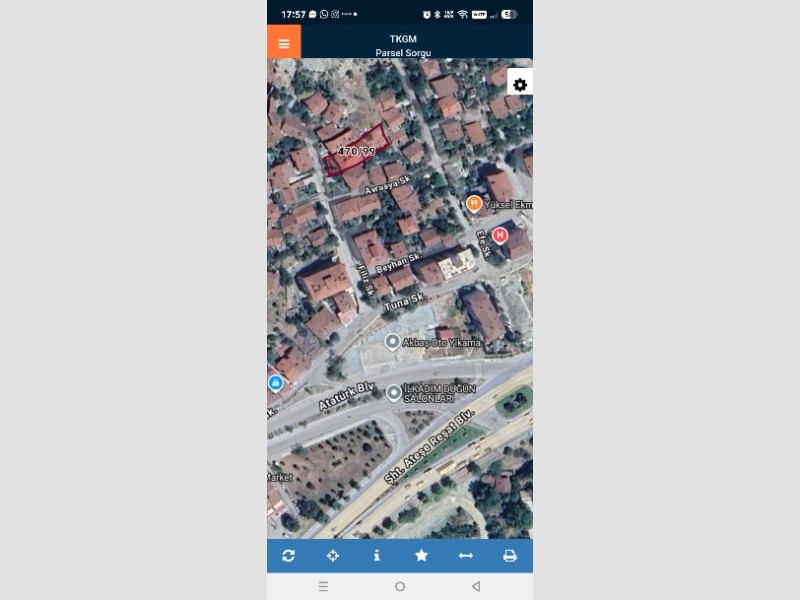Select parcel 470/99 on the map

pyautogui.click(x=356, y=152)
